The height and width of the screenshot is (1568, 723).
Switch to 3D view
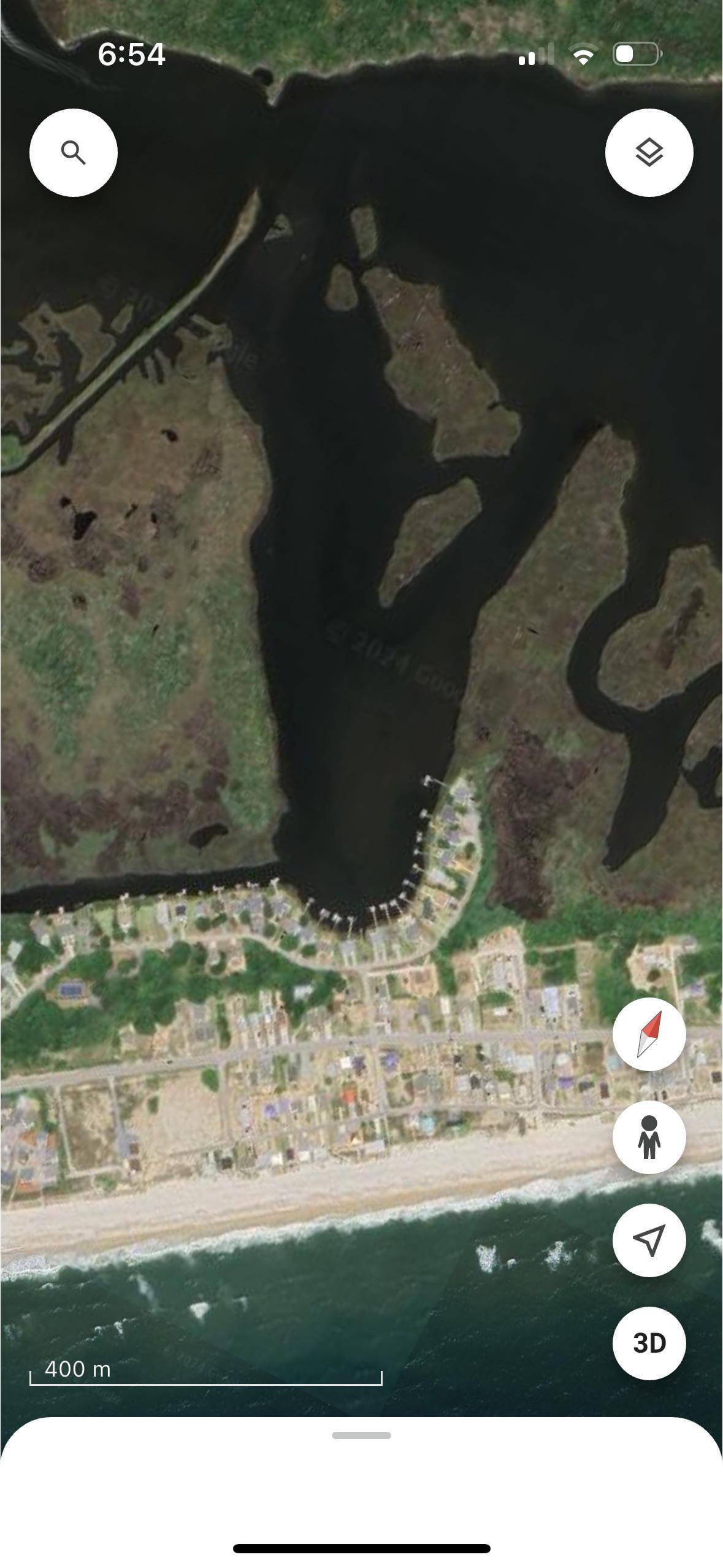[649, 1343]
